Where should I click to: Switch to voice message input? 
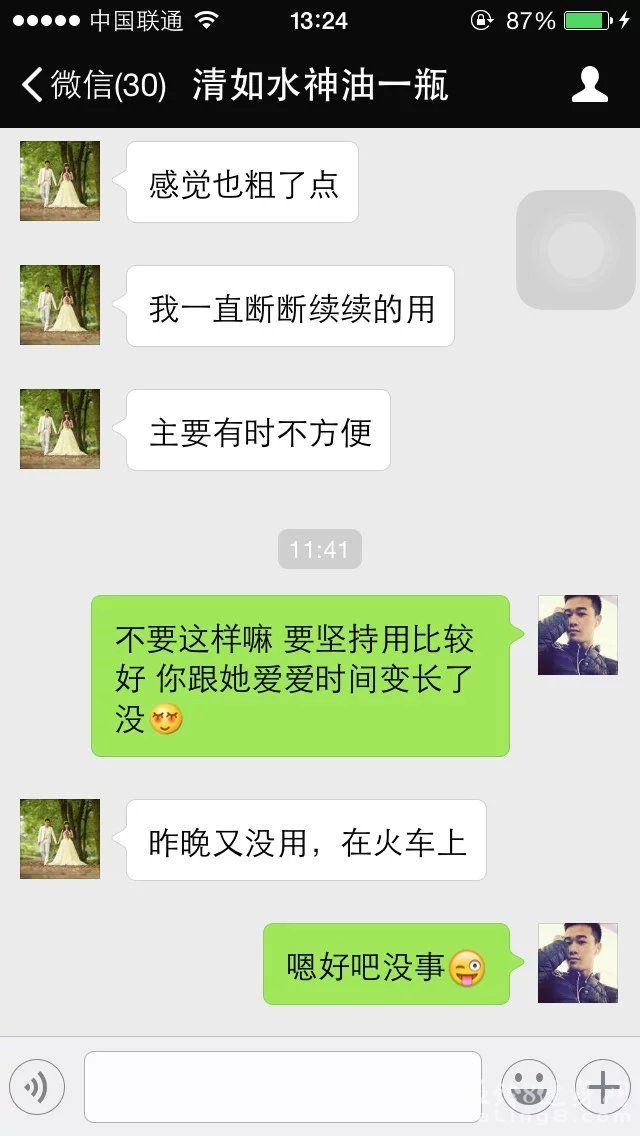37,1086
